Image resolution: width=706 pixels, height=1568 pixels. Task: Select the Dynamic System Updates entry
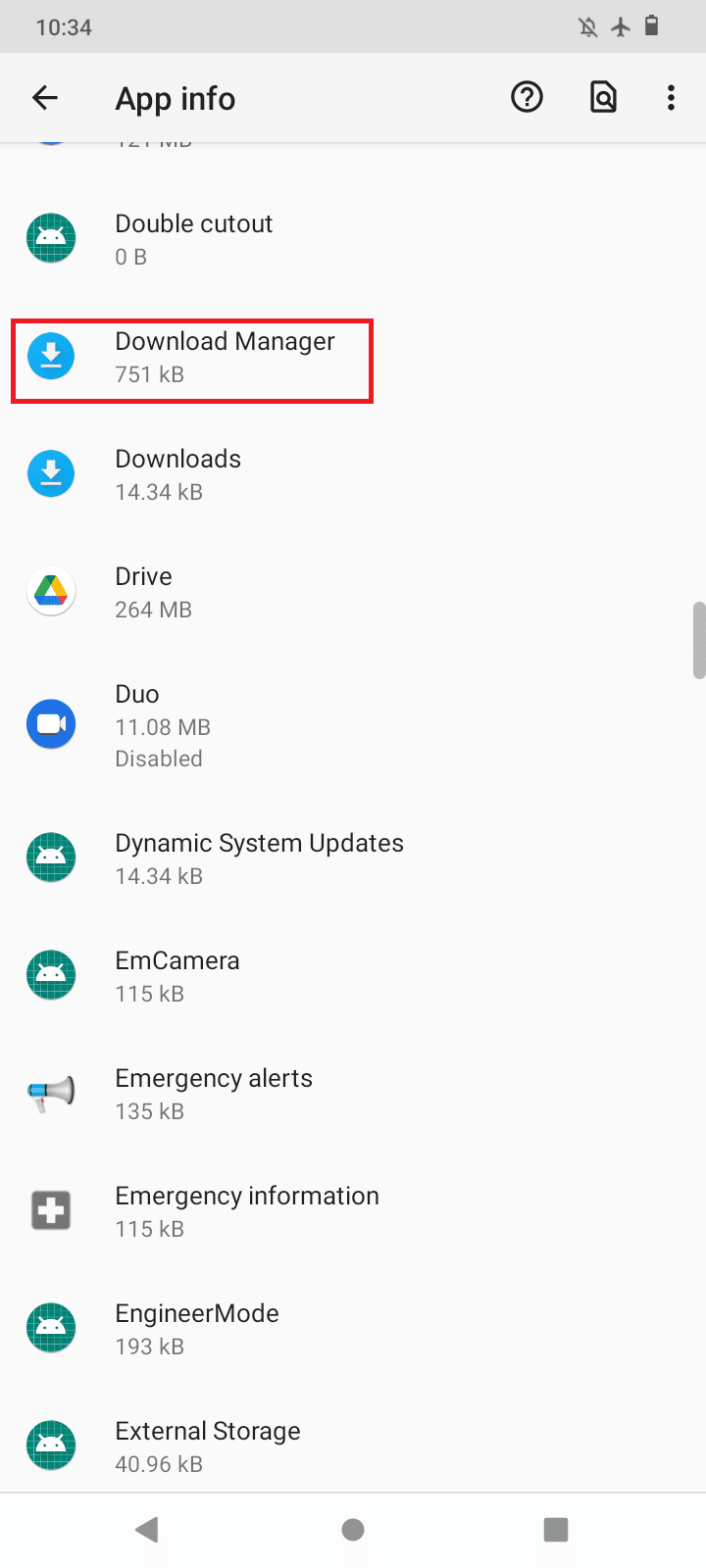(259, 857)
